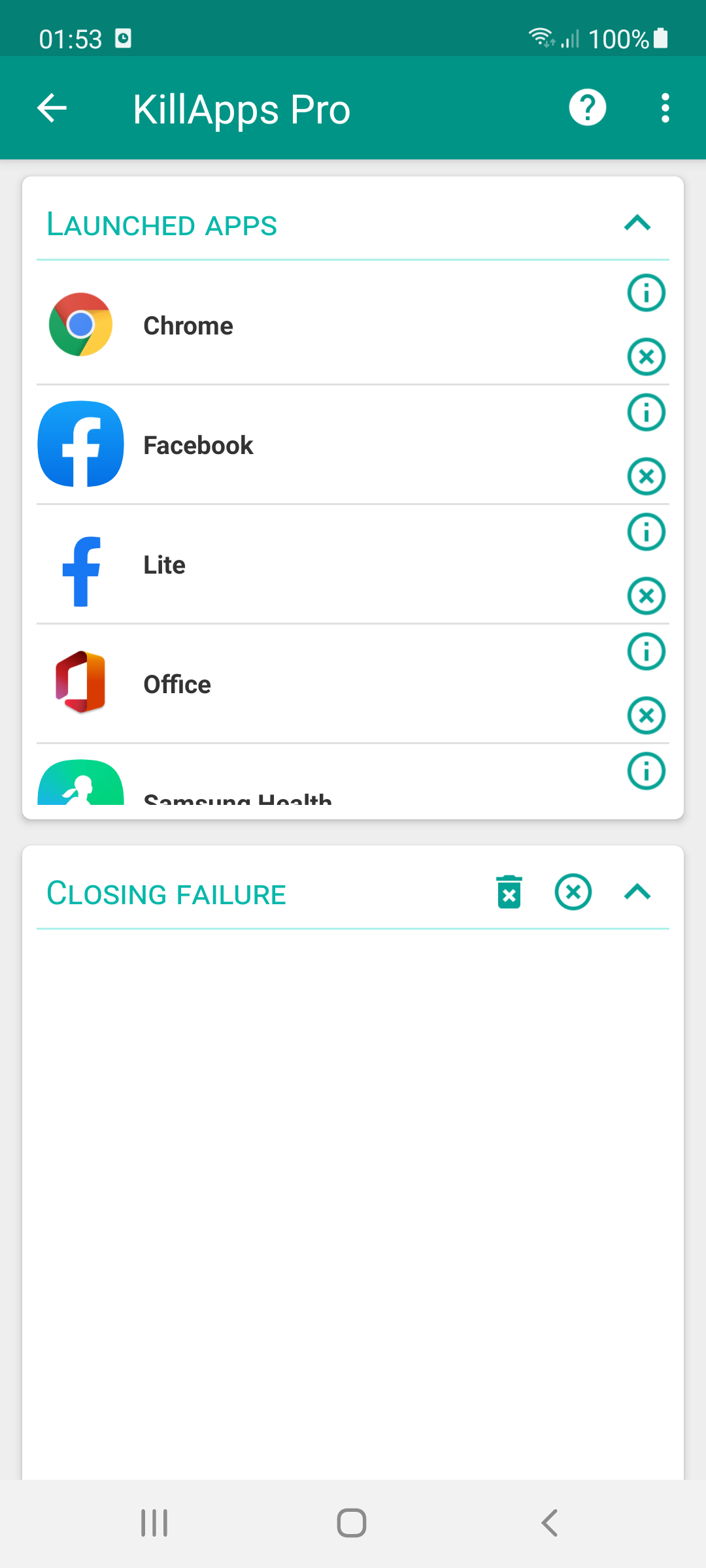Open info details for Office

645,651
